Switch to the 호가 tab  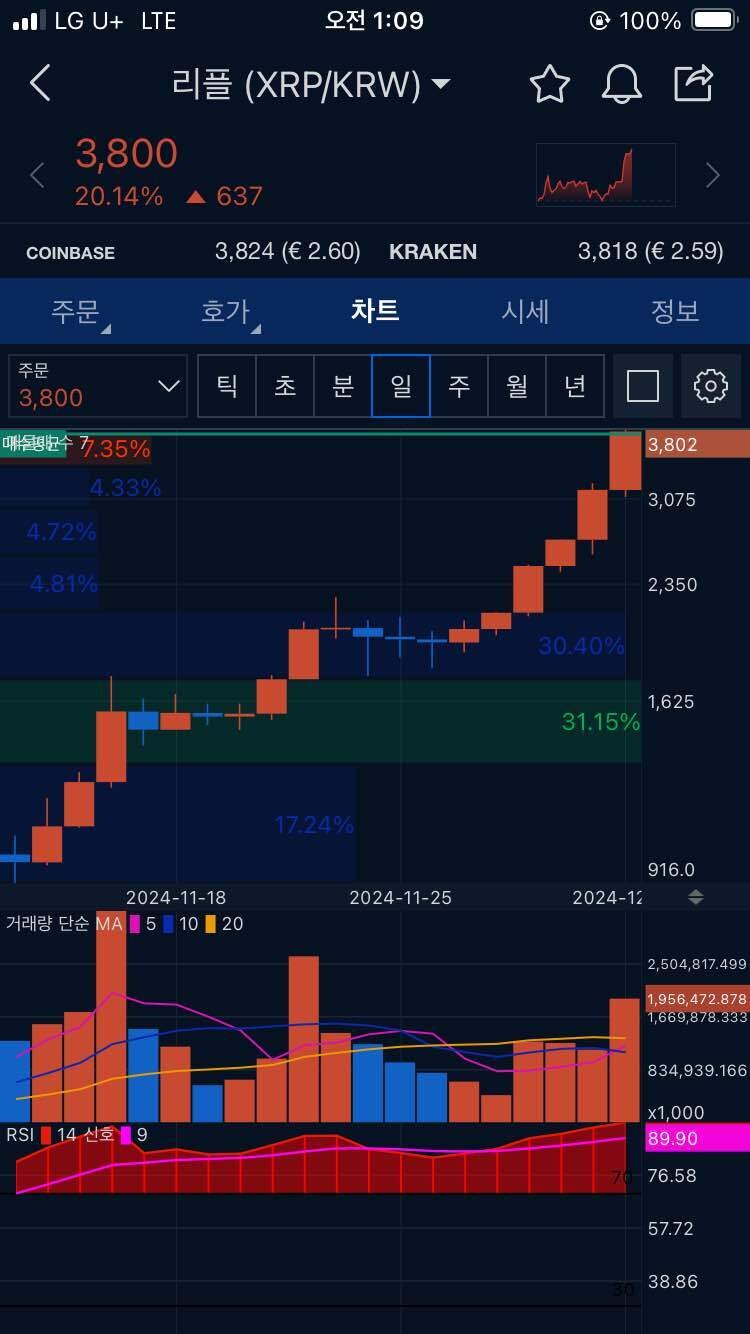[x=226, y=311]
